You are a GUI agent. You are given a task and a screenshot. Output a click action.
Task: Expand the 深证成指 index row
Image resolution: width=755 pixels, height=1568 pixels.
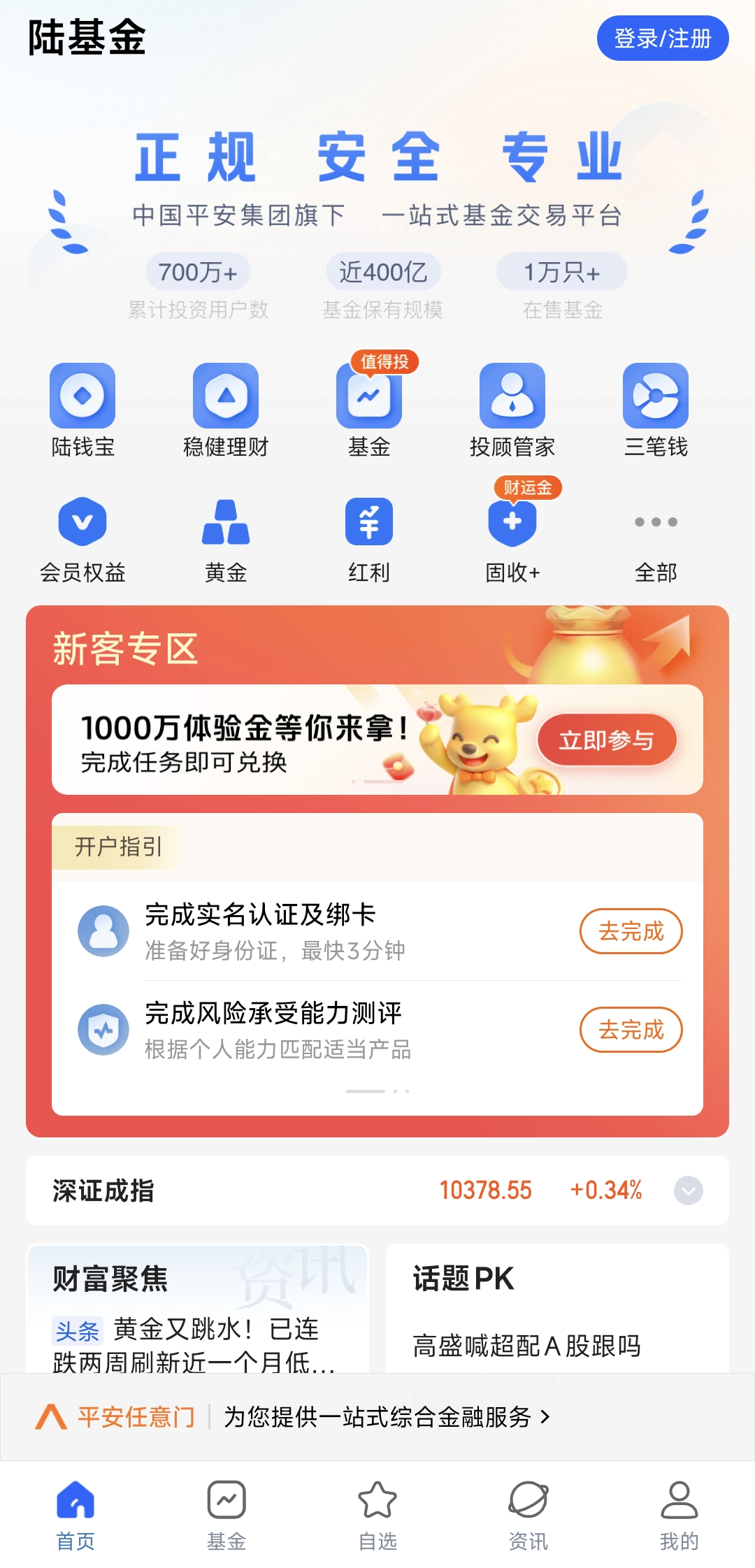pyautogui.click(x=689, y=1191)
